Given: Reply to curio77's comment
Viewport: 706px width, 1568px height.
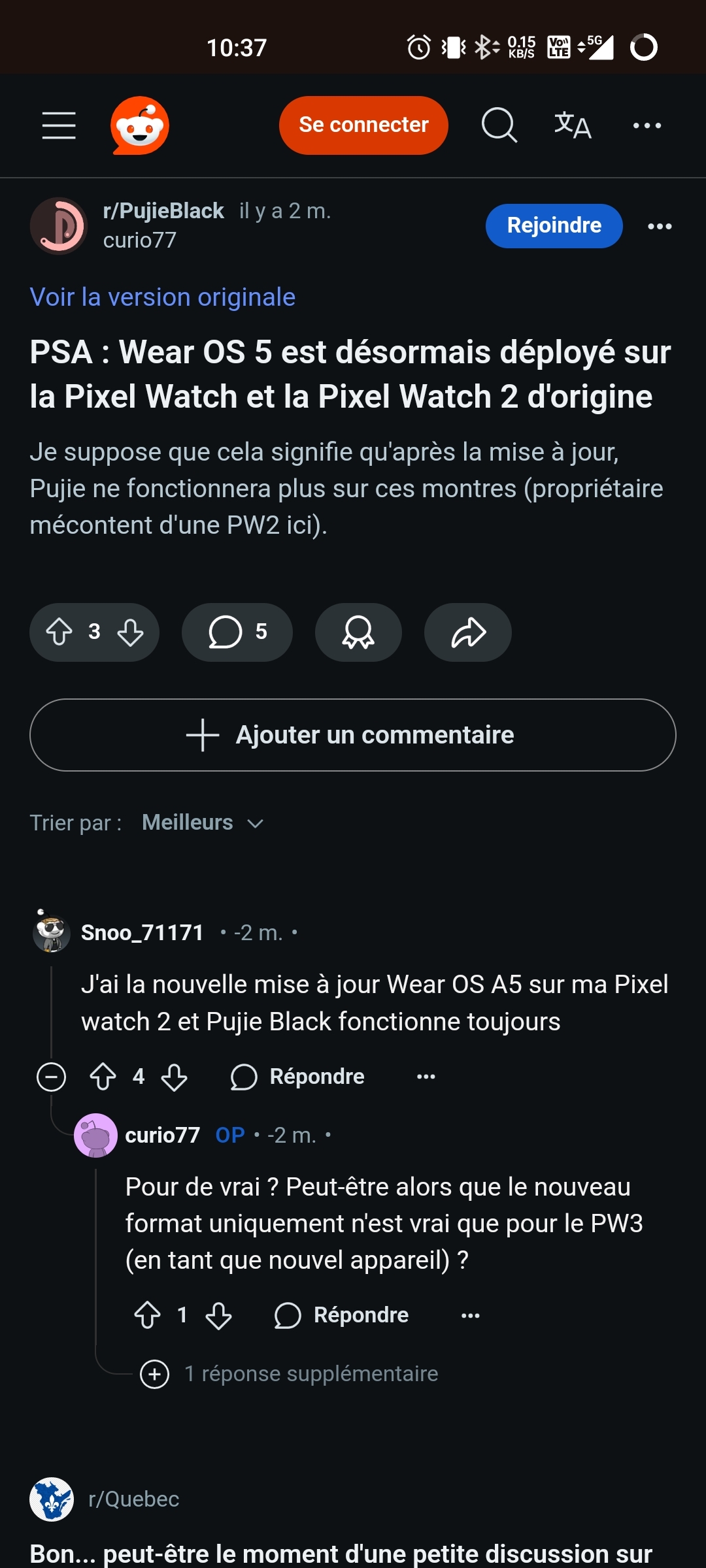Looking at the screenshot, I should click(x=342, y=1315).
